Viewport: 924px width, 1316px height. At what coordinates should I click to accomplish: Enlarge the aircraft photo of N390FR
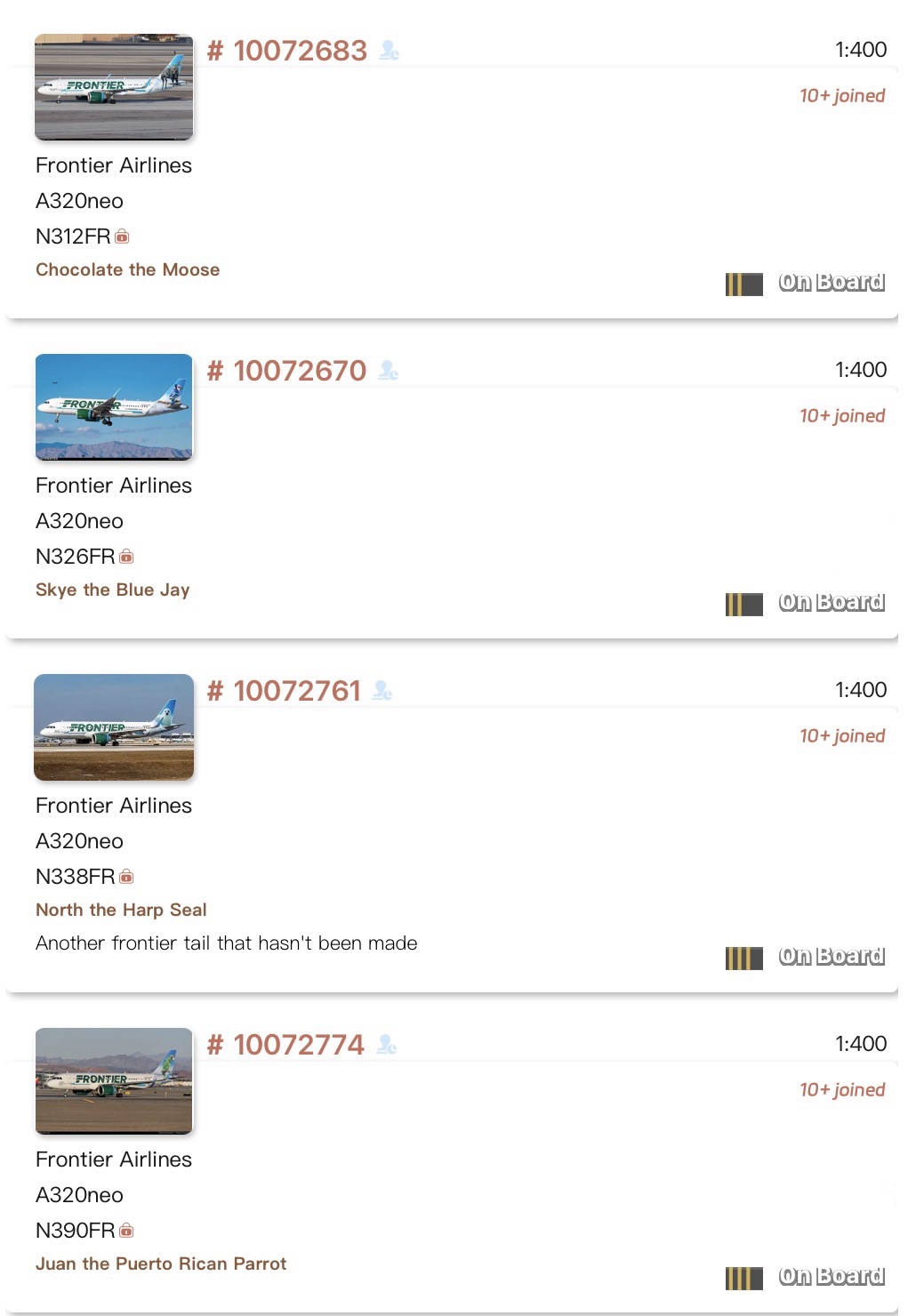point(114,1081)
